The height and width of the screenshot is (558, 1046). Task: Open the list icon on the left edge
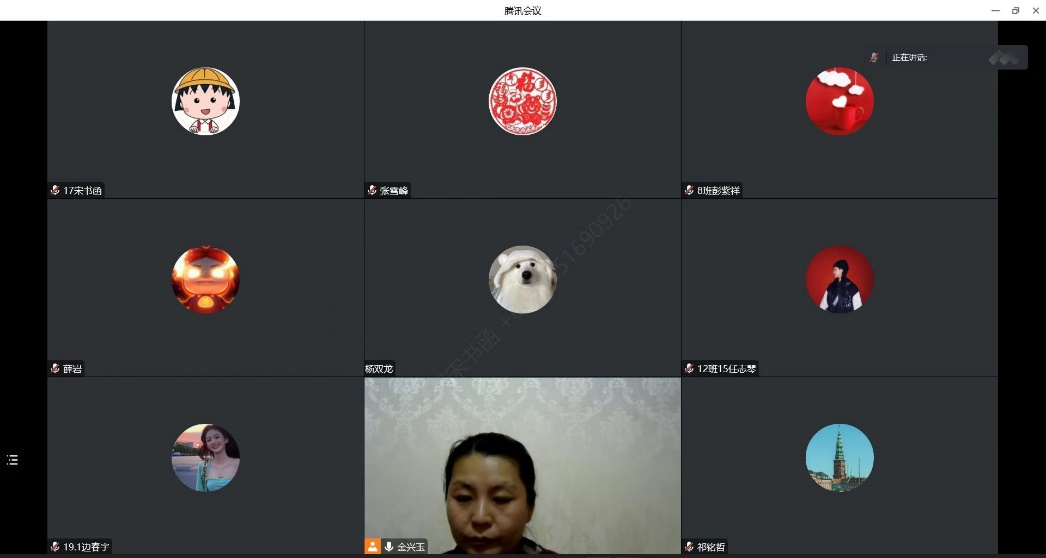pos(12,460)
